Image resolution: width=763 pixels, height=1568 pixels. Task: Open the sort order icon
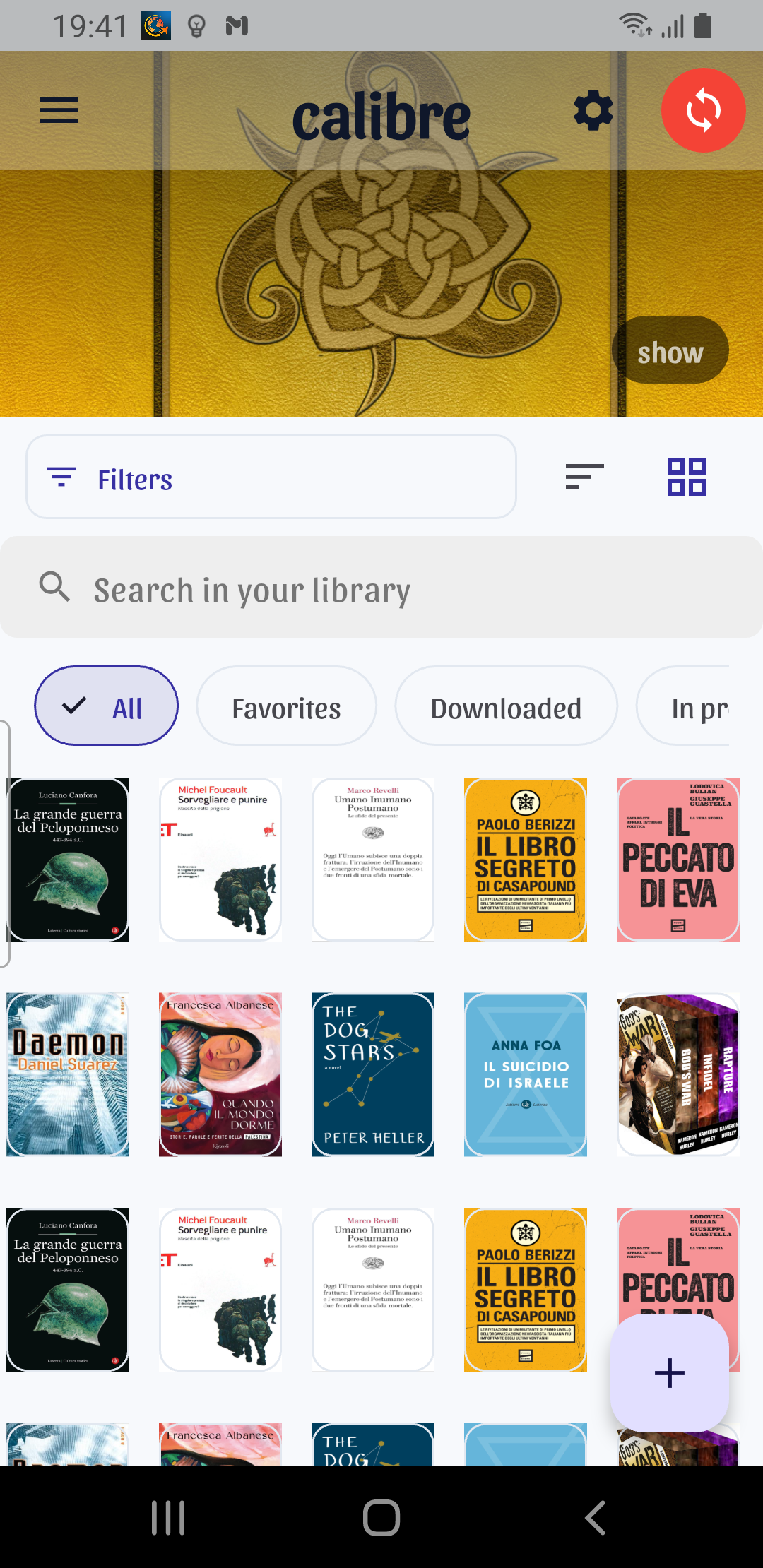pyautogui.click(x=584, y=477)
